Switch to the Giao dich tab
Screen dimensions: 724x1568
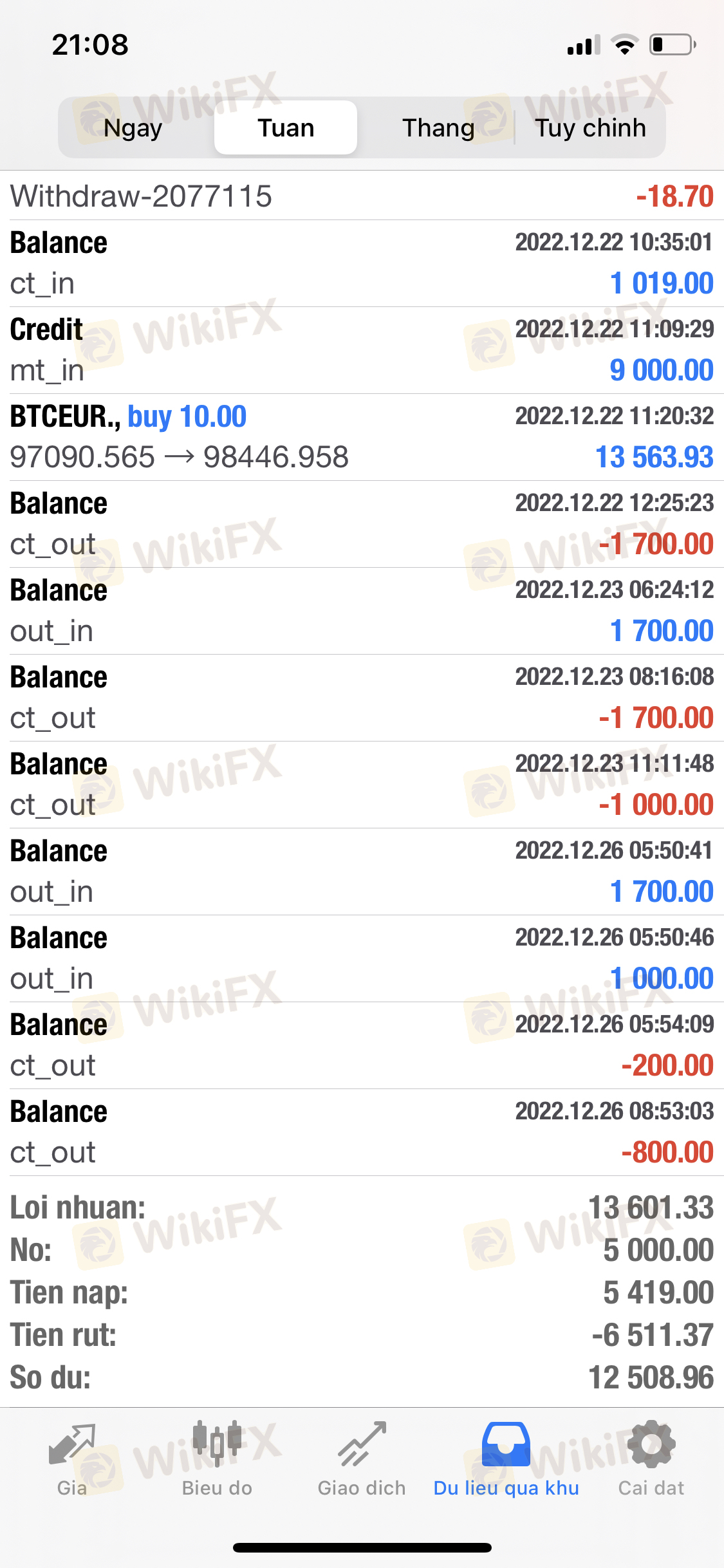[x=362, y=1460]
